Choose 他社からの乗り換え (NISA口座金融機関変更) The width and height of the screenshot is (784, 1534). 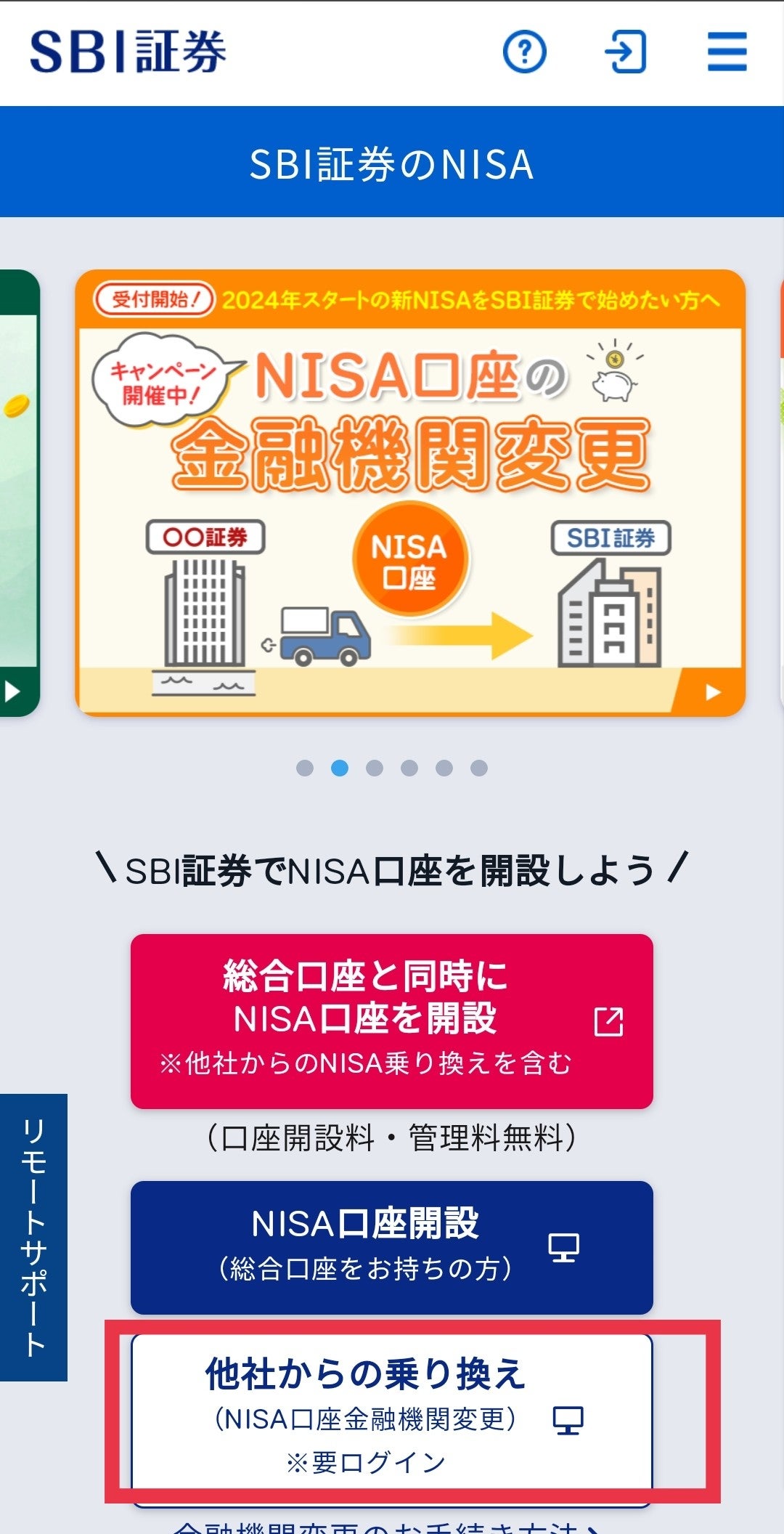point(391,1415)
